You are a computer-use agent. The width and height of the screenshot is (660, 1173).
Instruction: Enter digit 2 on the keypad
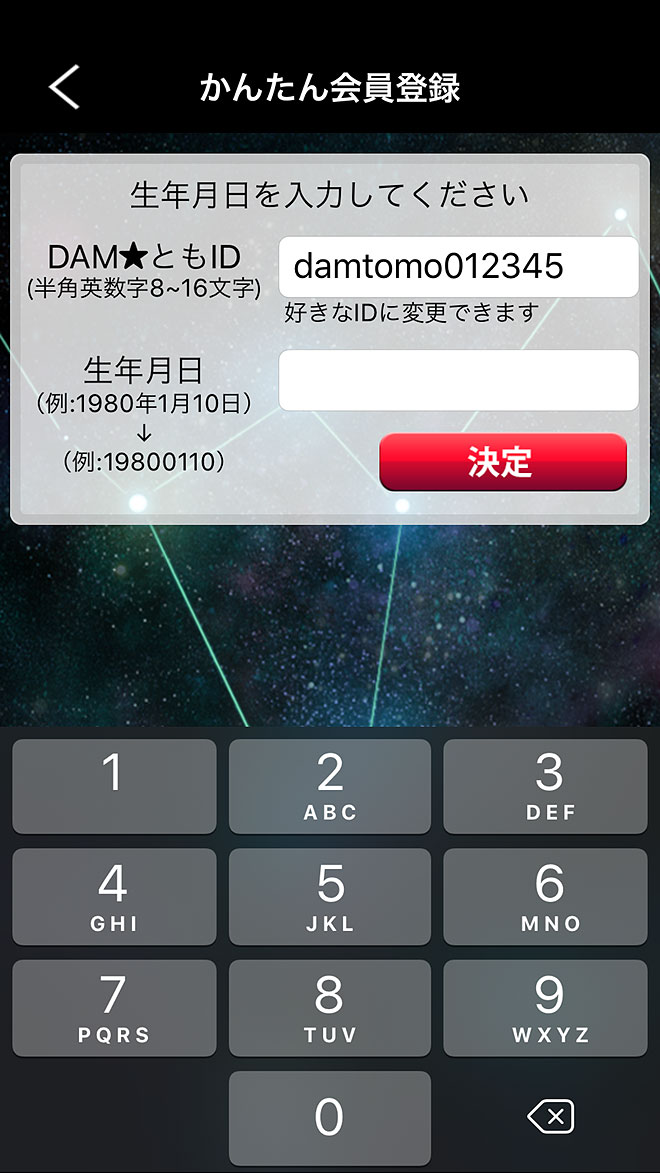(x=329, y=786)
